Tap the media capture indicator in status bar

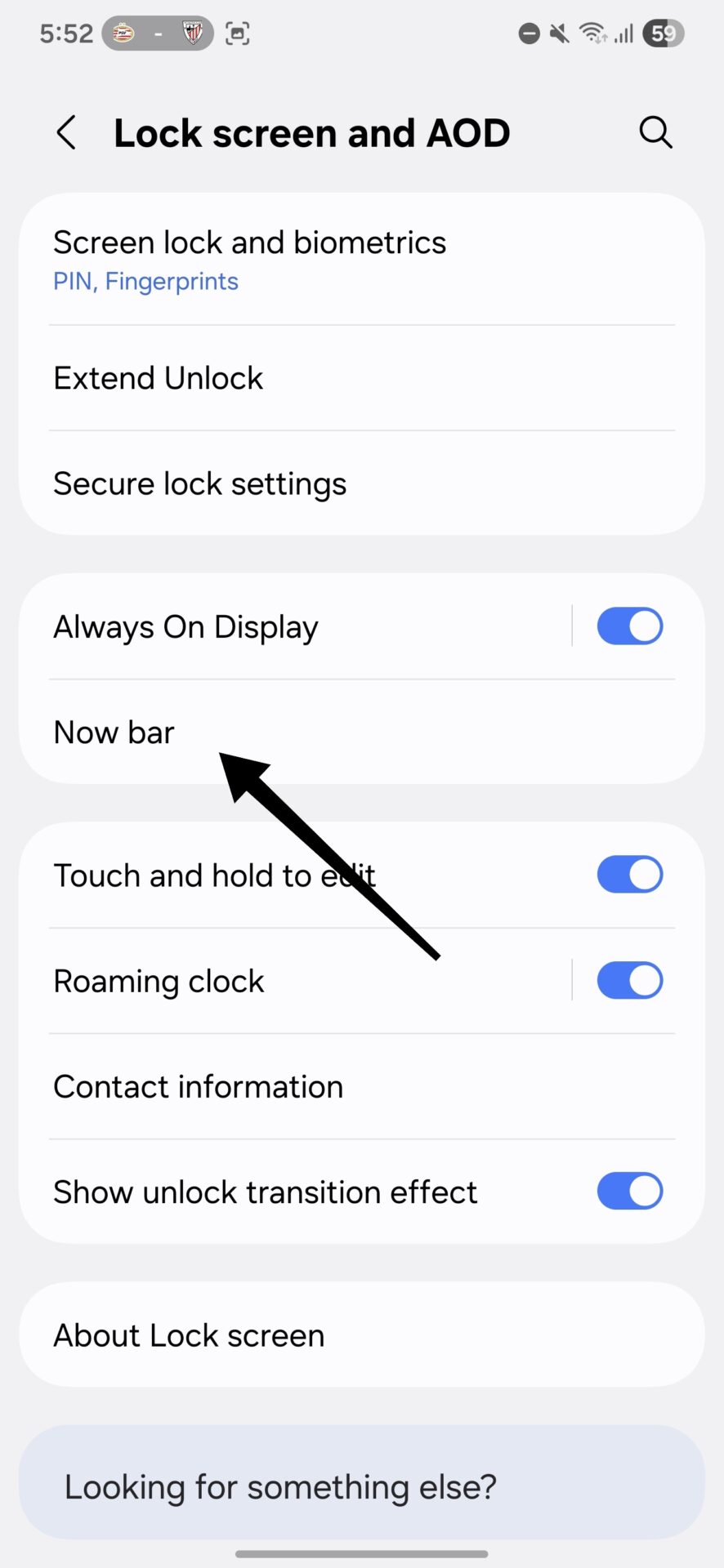point(238,33)
